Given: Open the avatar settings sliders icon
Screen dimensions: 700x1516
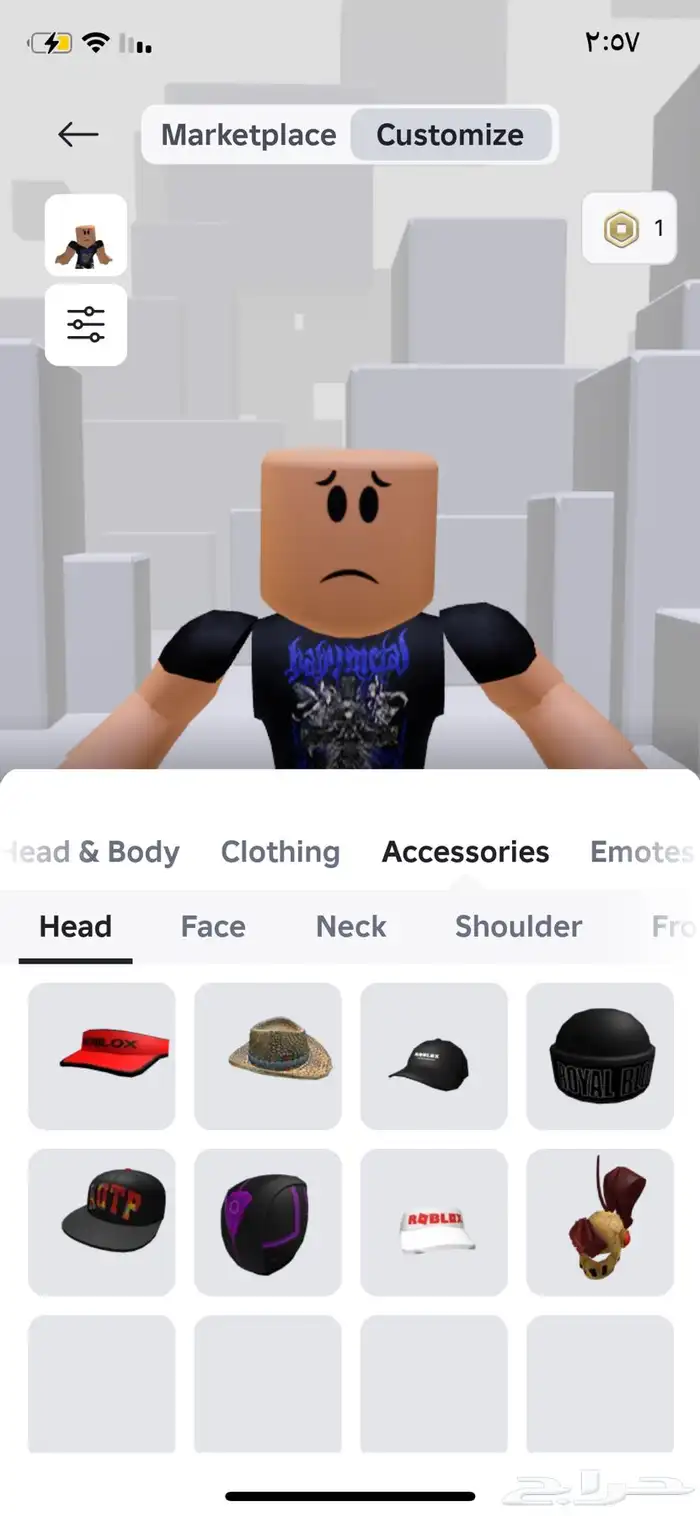Looking at the screenshot, I should [86, 325].
